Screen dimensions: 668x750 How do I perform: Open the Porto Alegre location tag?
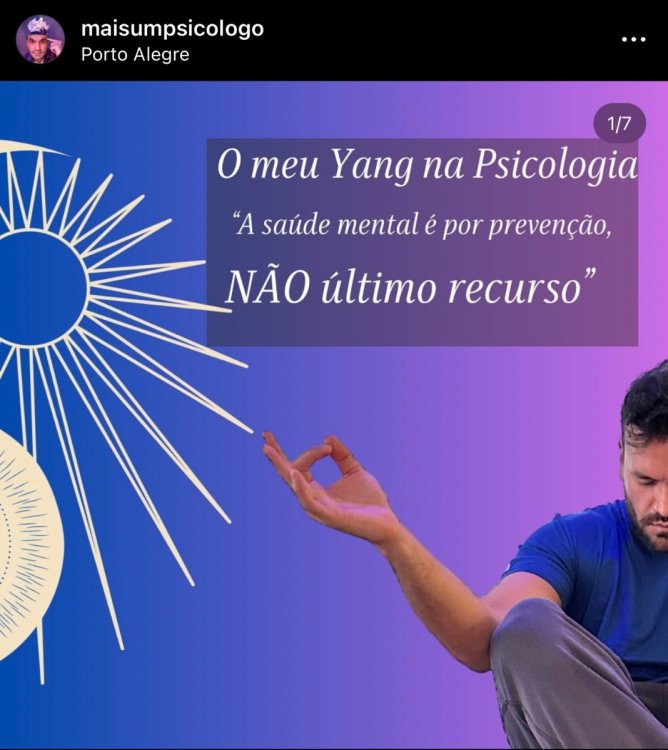tap(134, 54)
